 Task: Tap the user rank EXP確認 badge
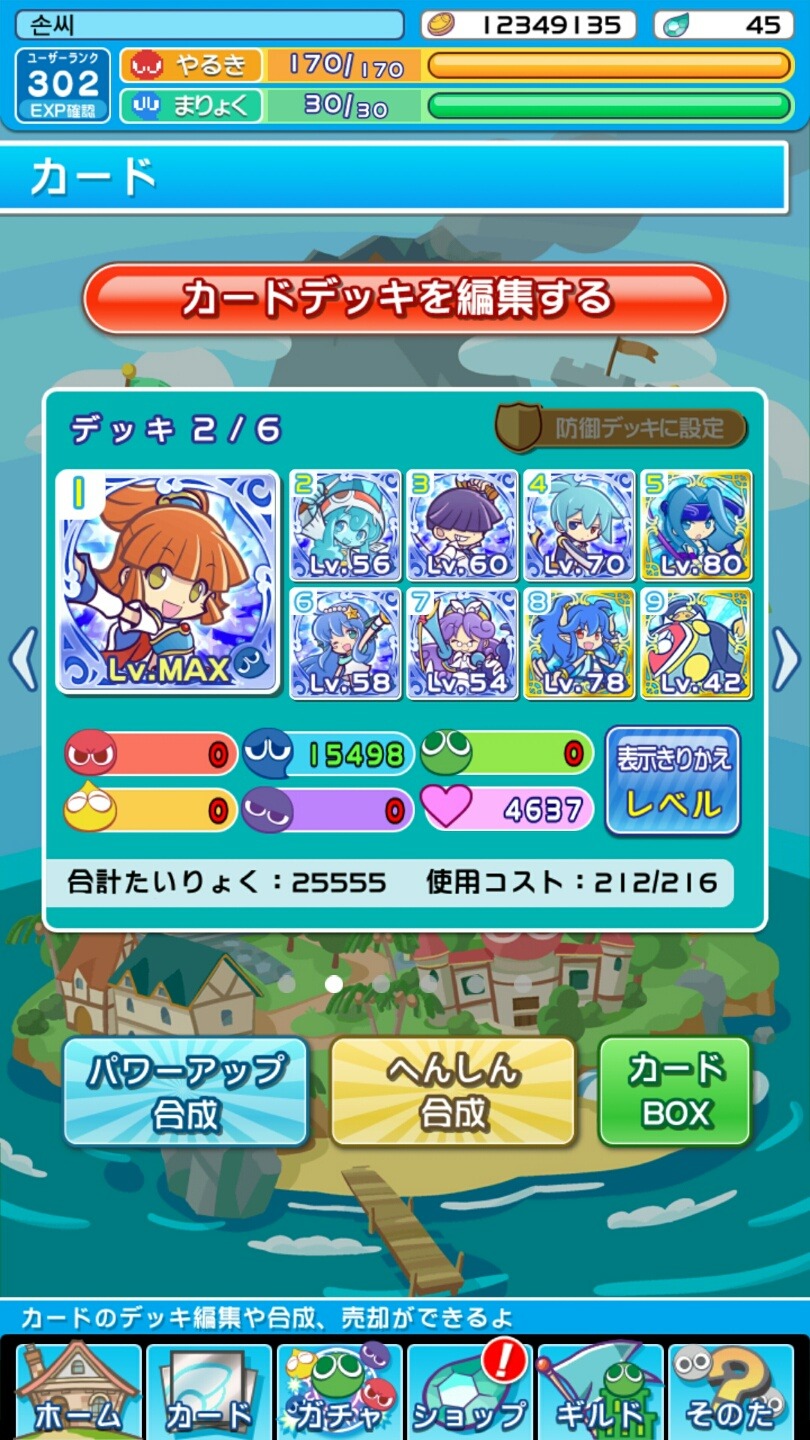pyautogui.click(x=63, y=85)
